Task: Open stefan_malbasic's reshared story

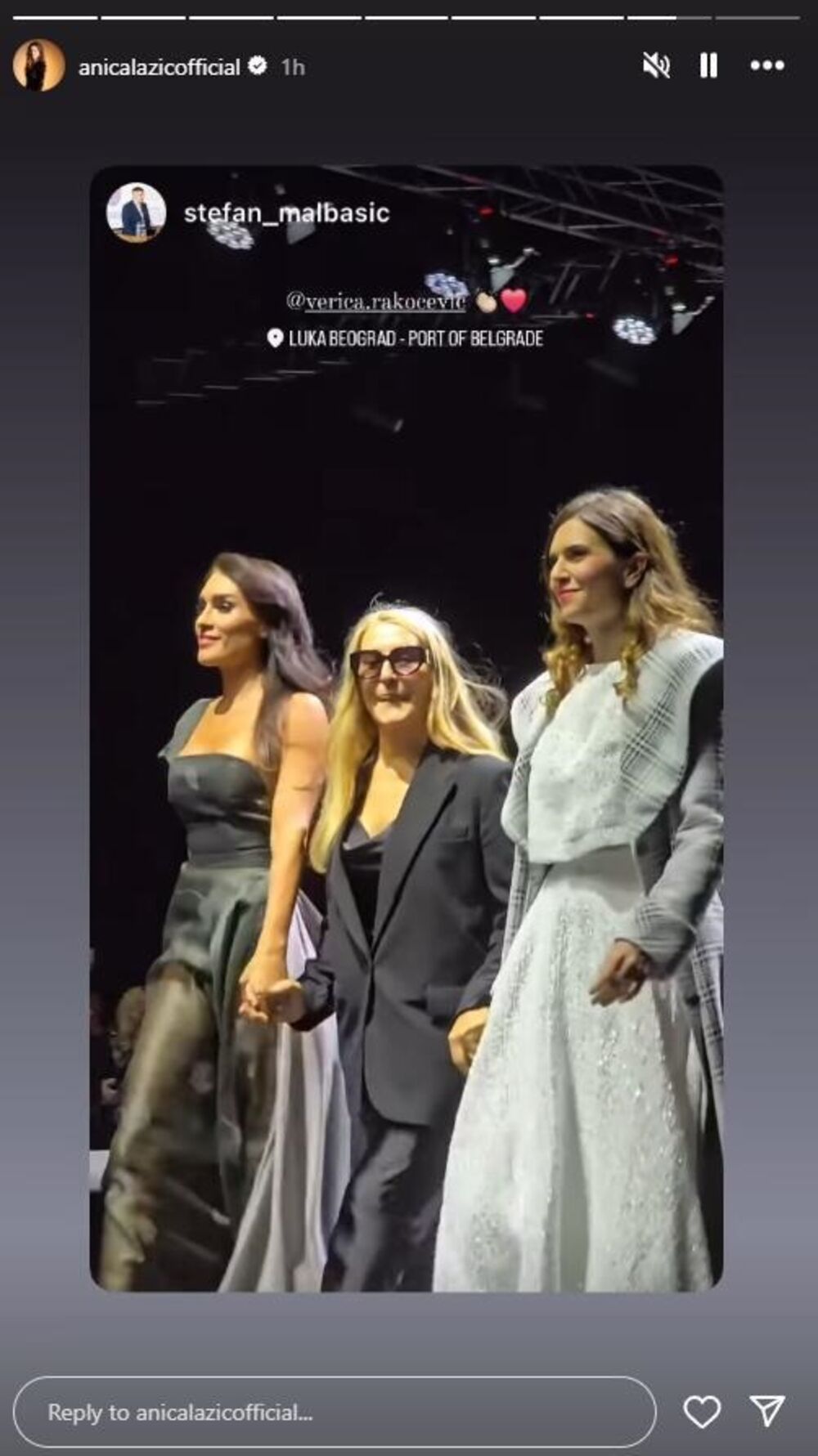Action: pos(286,213)
